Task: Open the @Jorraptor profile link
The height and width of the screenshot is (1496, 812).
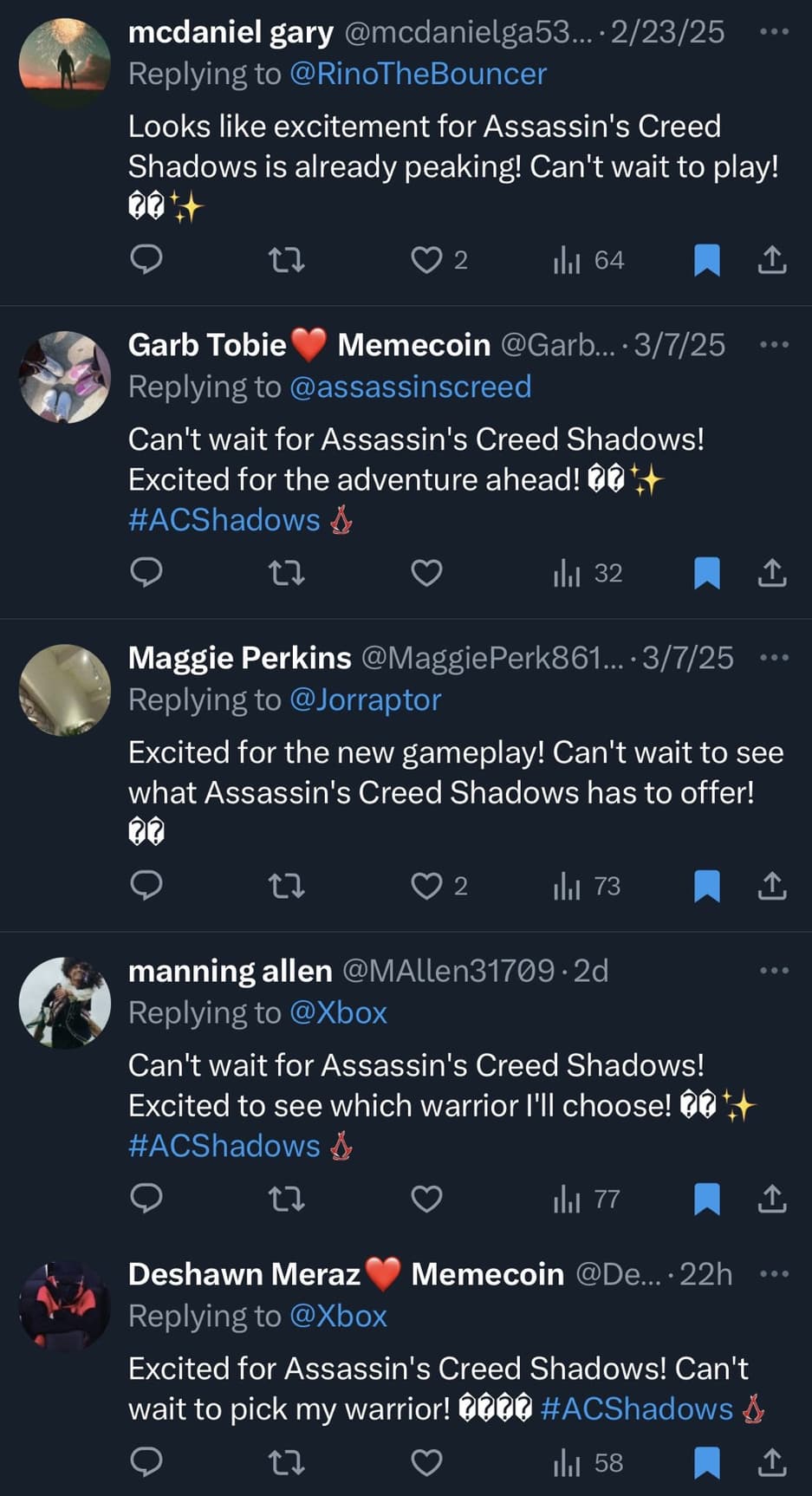Action: (365, 699)
